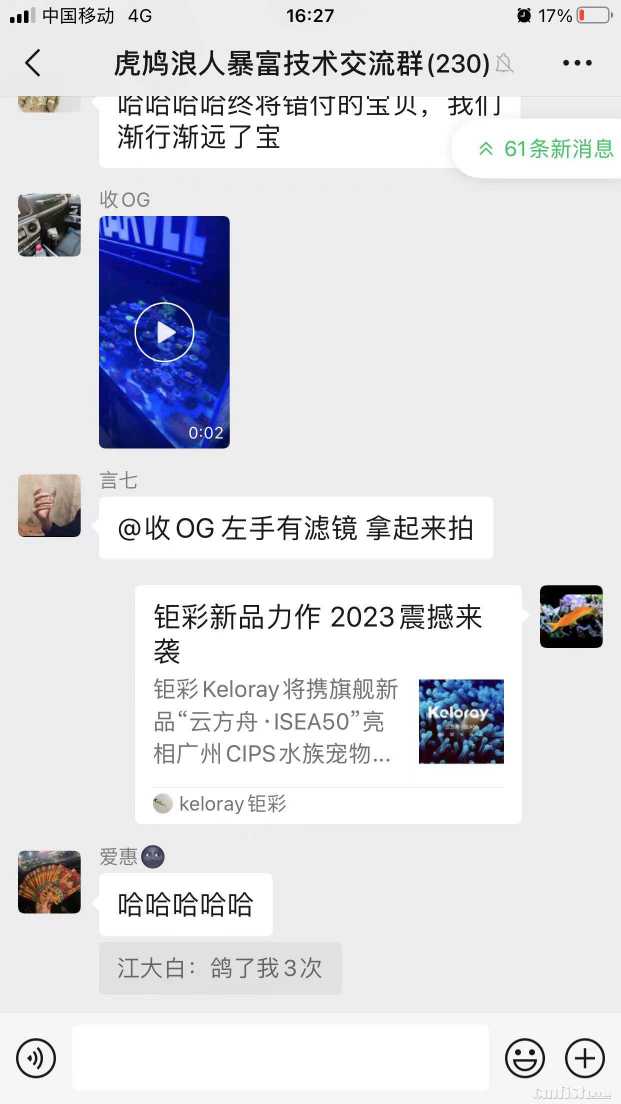Play the 0:02 video from 收OG
Image resolution: width=621 pixels, height=1104 pixels.
(164, 332)
